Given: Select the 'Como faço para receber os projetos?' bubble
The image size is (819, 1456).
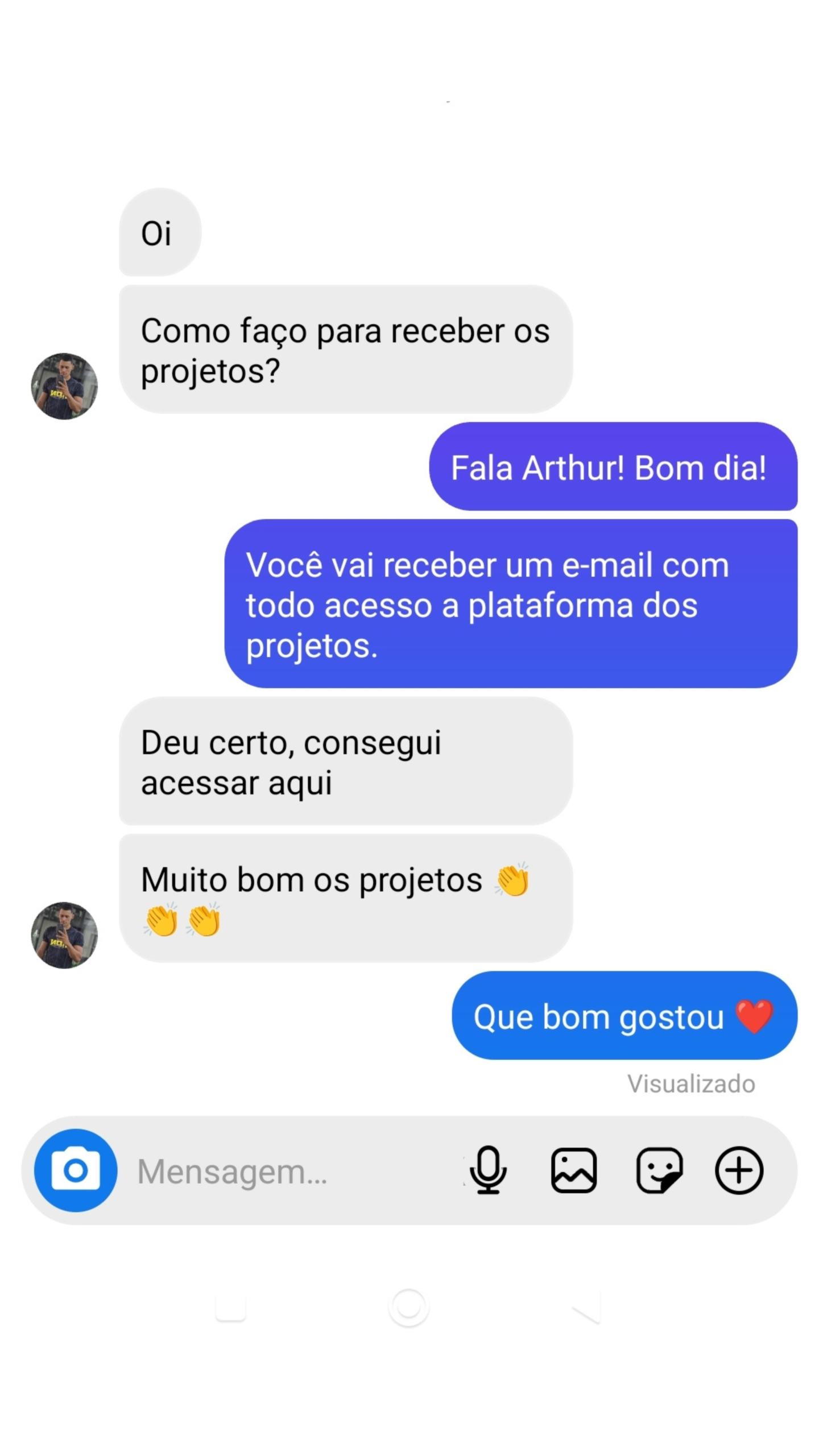Looking at the screenshot, I should (x=344, y=353).
